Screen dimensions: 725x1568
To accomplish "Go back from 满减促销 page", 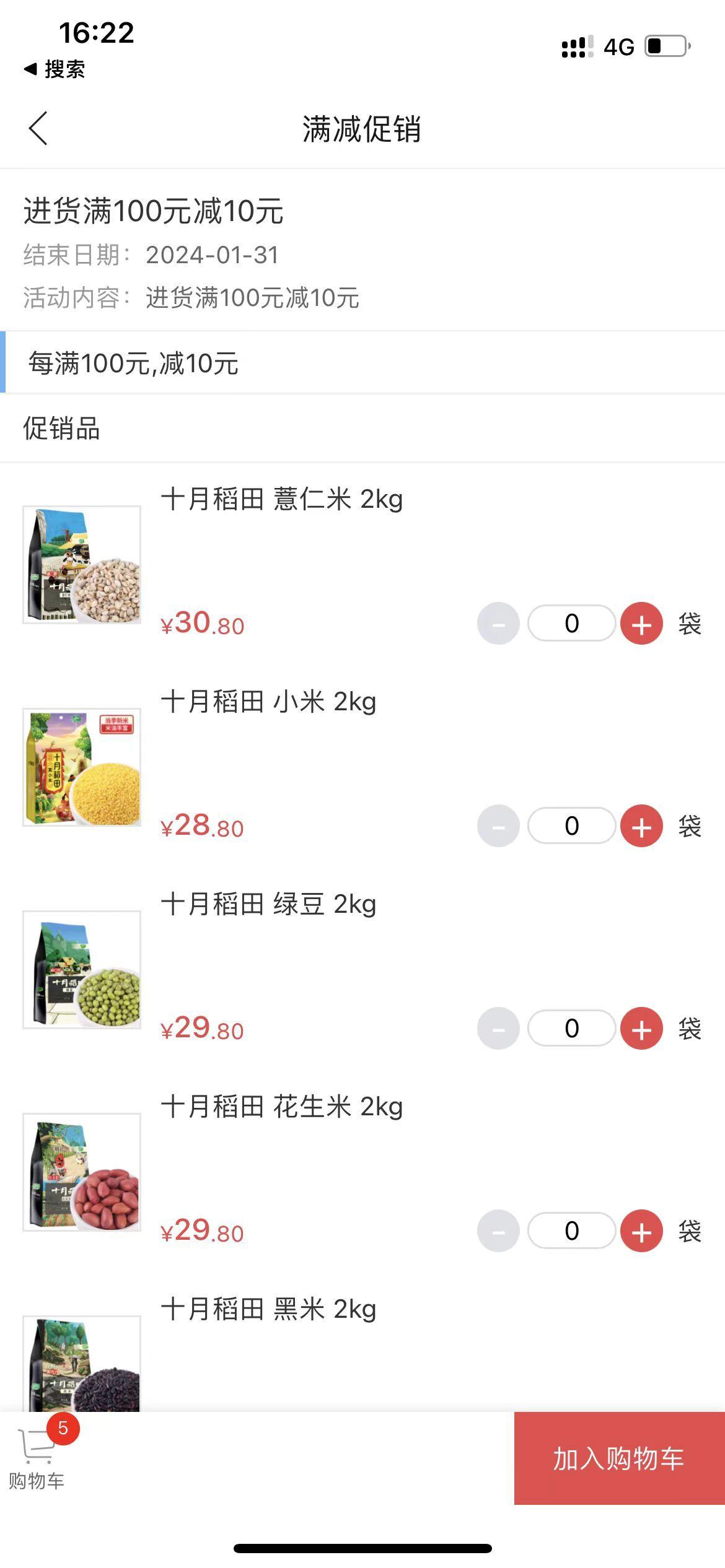I will click(x=38, y=129).
